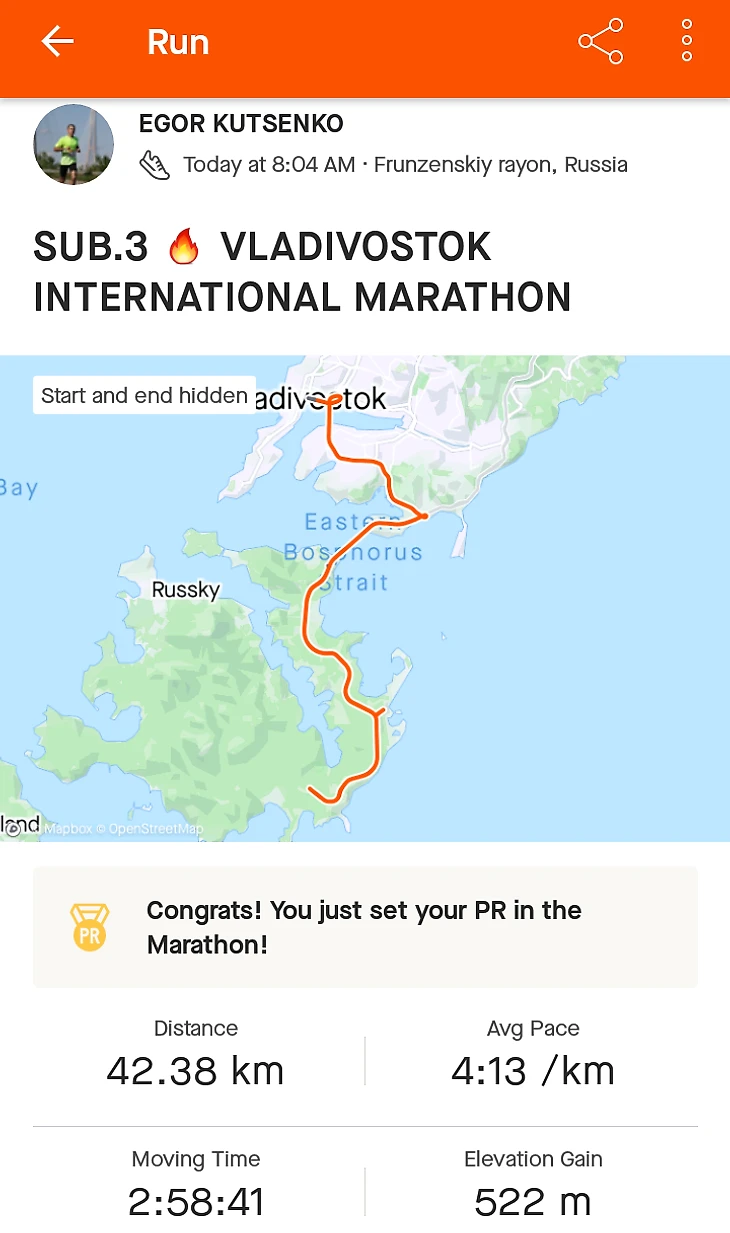View the Marathon PR congratulation card

tap(365, 927)
